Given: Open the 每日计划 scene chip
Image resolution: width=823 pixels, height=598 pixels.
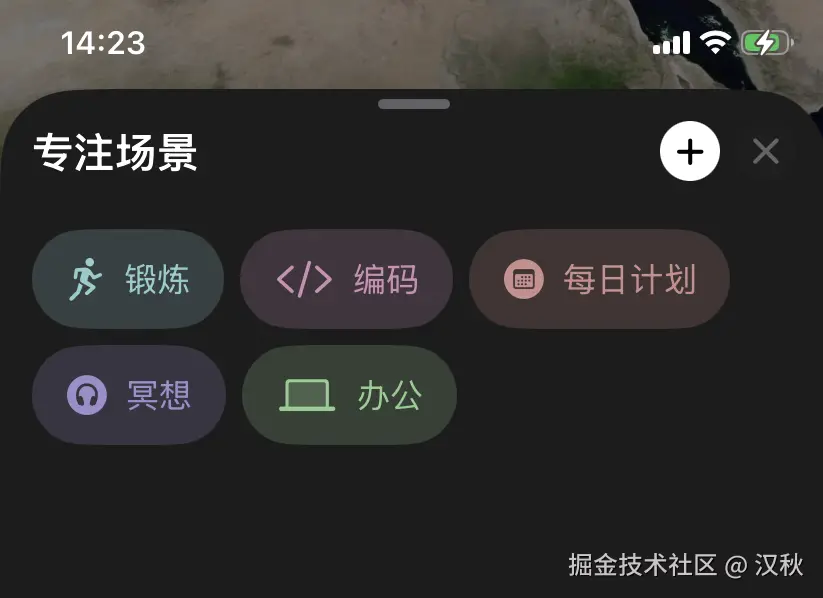Looking at the screenshot, I should coord(599,280).
